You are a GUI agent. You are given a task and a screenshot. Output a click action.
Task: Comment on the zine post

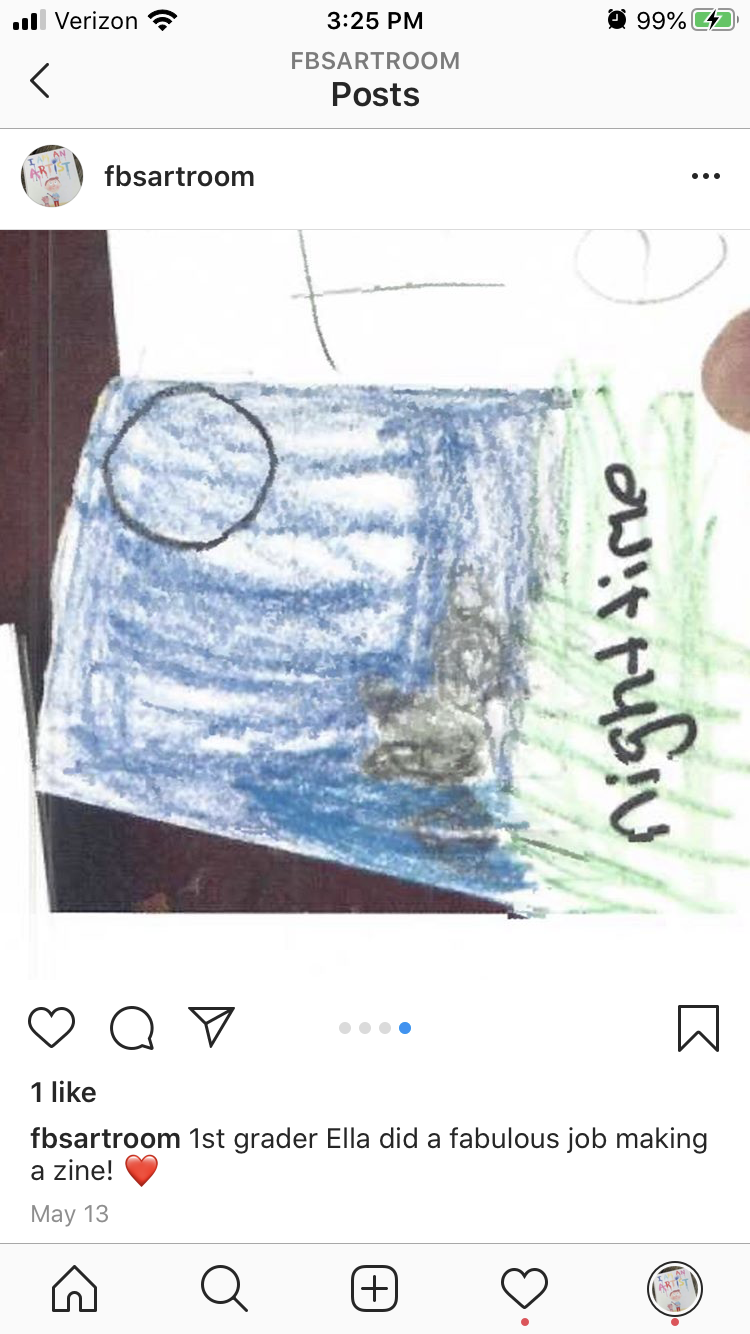[x=132, y=1027]
